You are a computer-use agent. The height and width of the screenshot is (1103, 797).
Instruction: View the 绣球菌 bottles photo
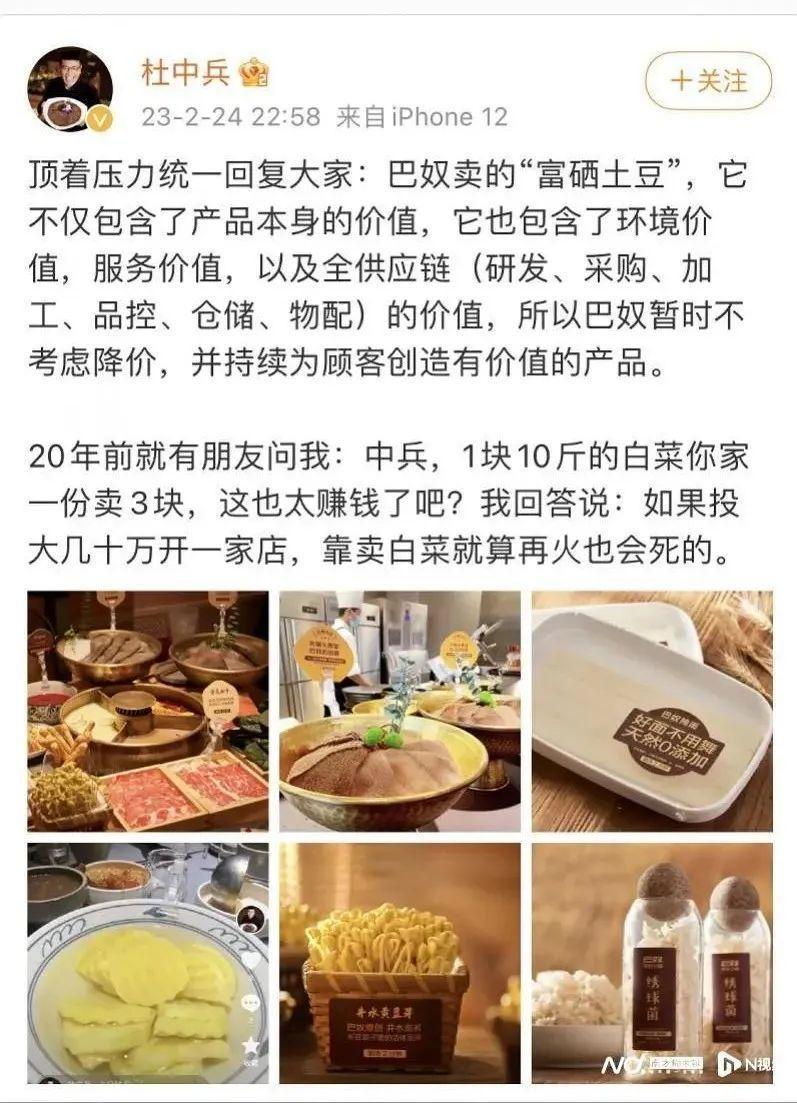coord(651,962)
